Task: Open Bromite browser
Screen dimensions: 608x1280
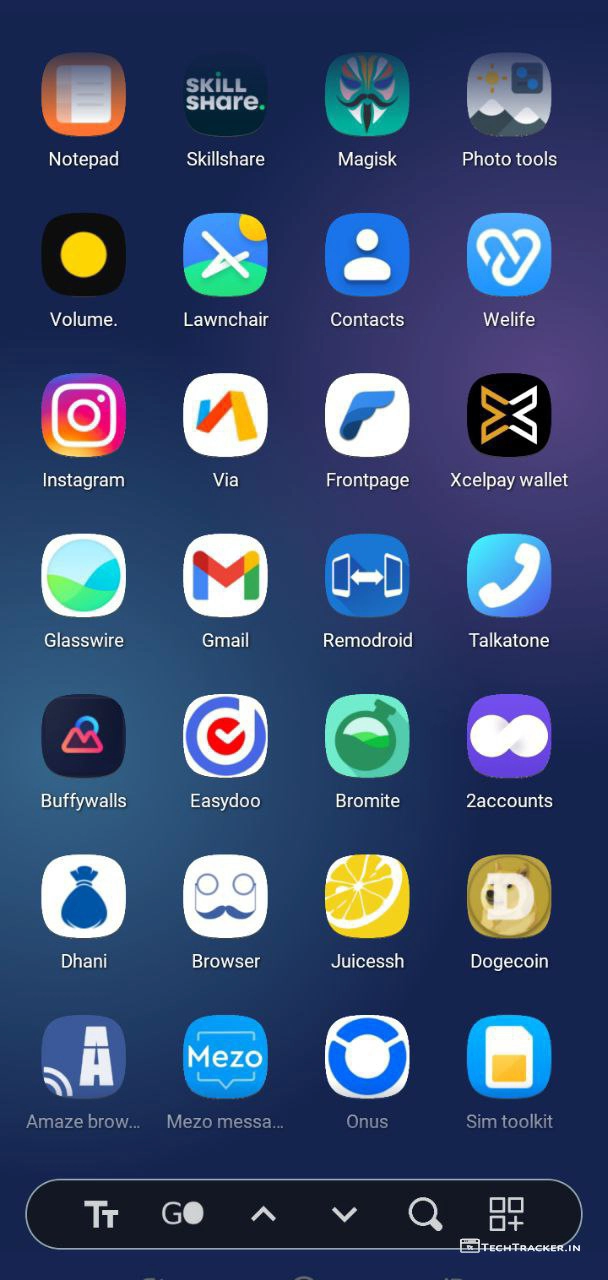Action: coord(367,737)
